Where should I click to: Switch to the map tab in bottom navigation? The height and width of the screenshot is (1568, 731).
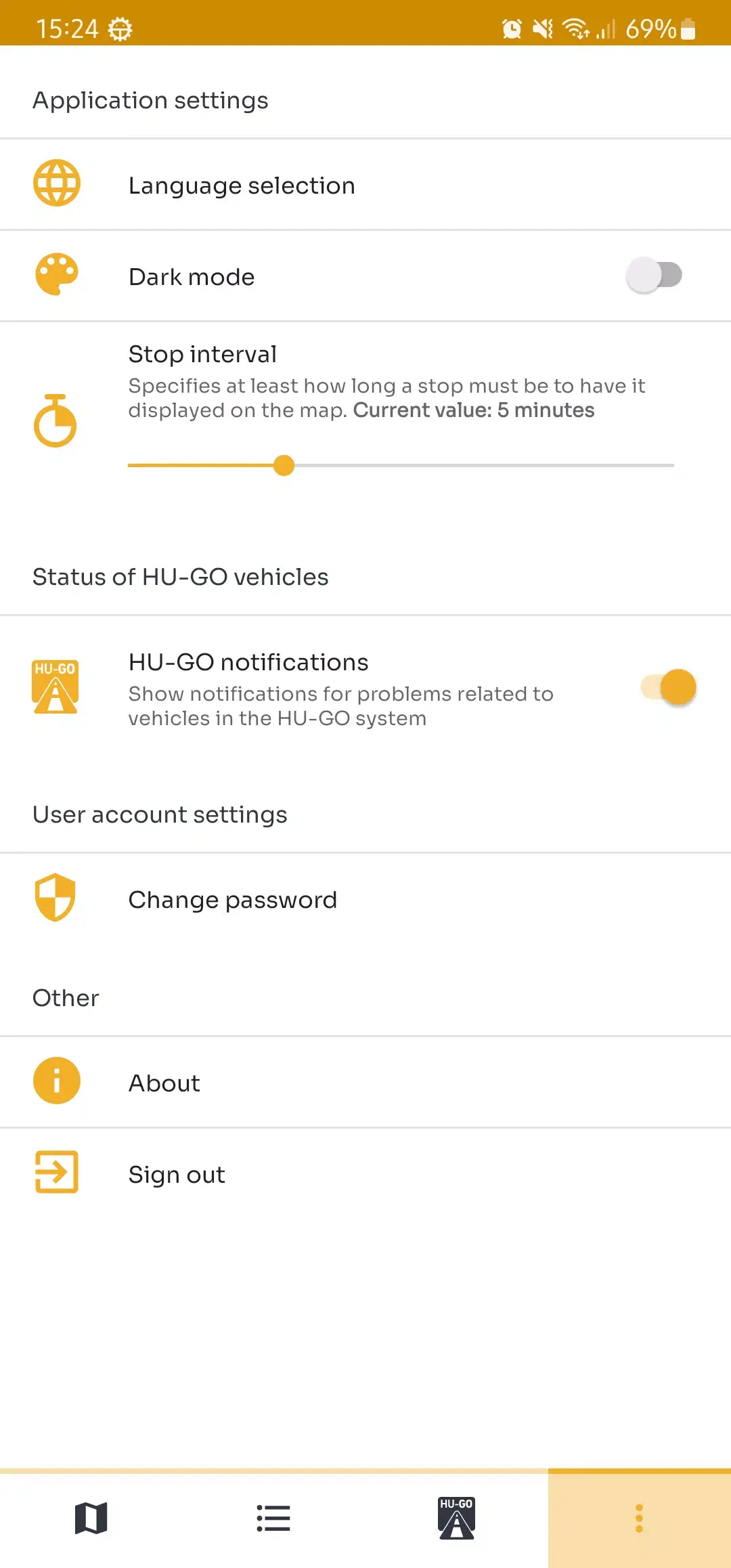91,1518
